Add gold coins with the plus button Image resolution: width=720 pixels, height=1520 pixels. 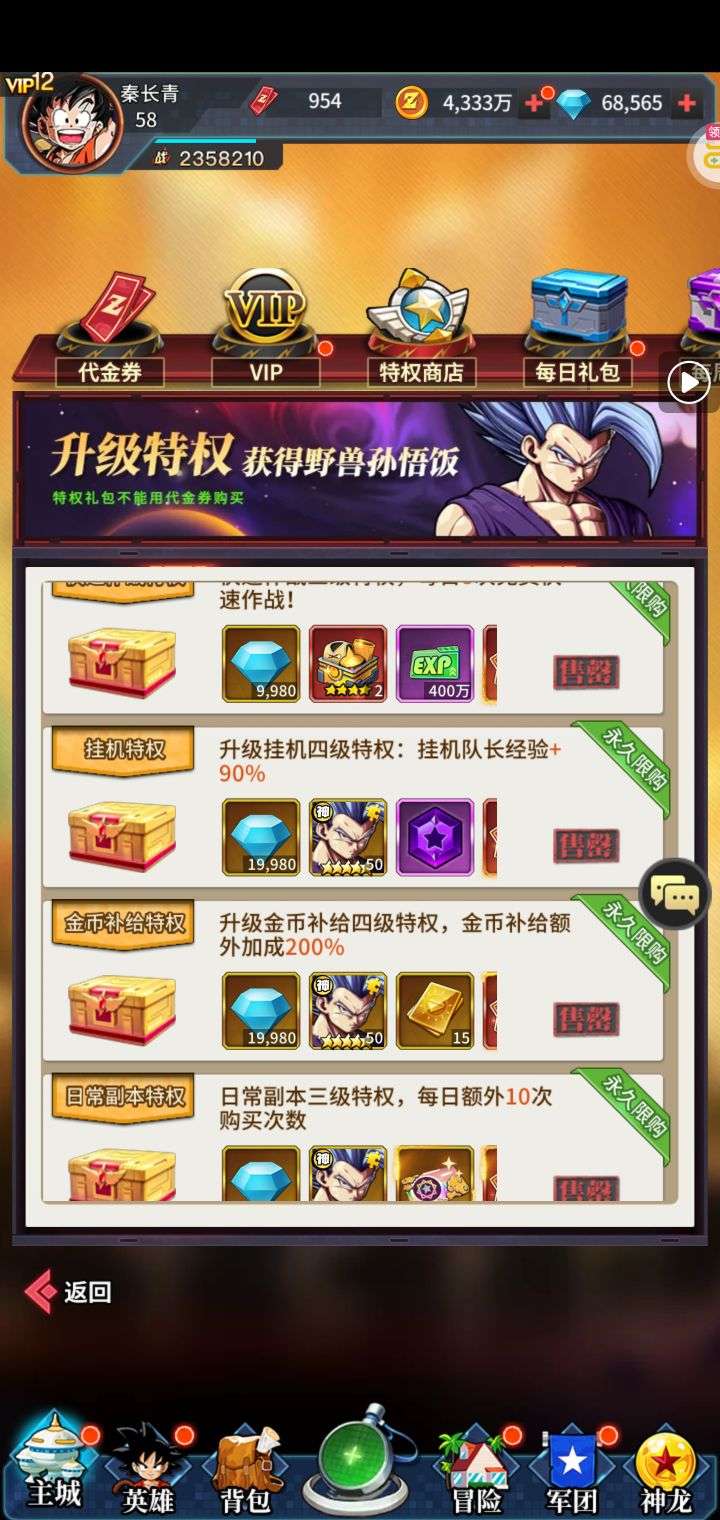tap(534, 103)
